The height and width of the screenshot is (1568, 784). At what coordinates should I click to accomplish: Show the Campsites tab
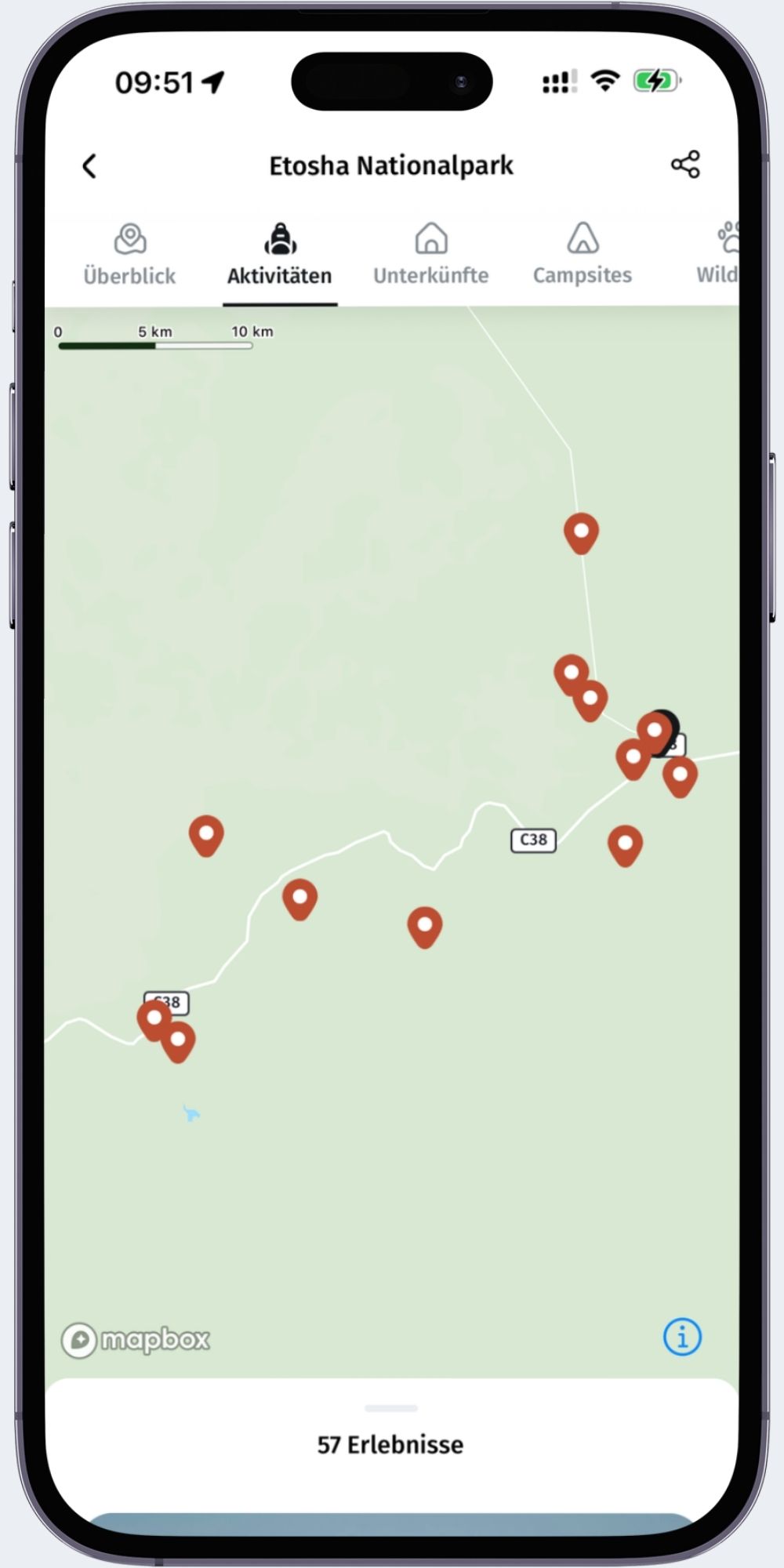tap(582, 256)
